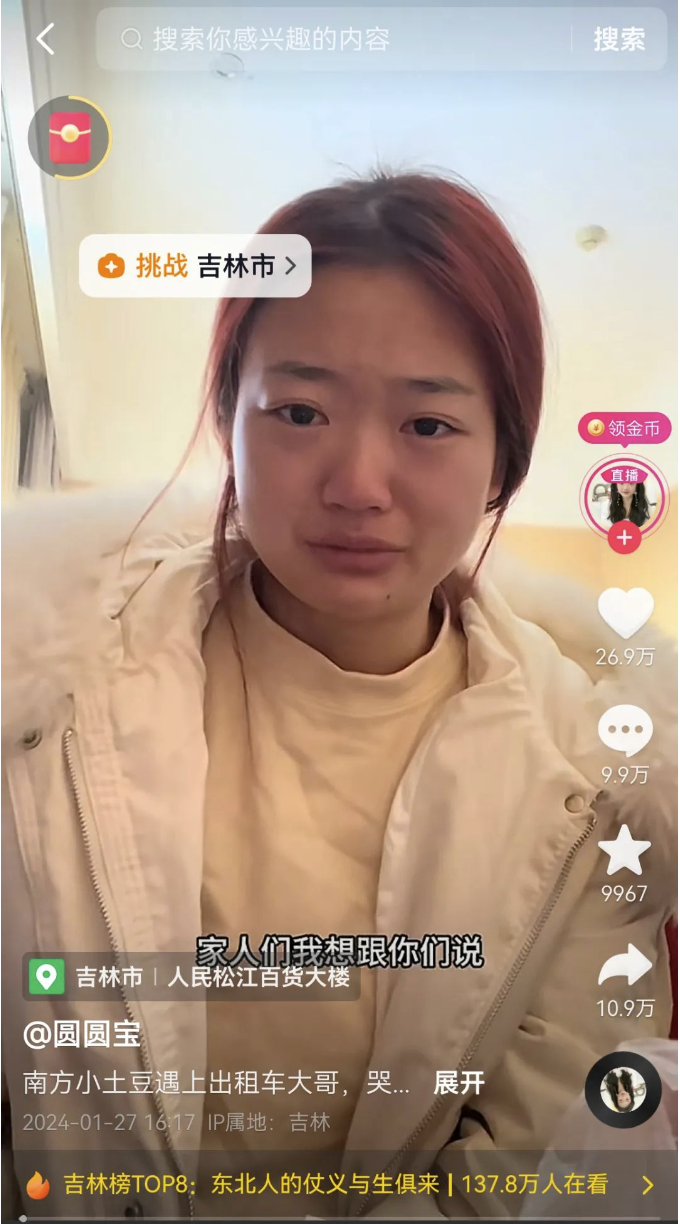The height and width of the screenshot is (1225, 680).
Task: Follow the creator with the plus button
Action: 624,538
